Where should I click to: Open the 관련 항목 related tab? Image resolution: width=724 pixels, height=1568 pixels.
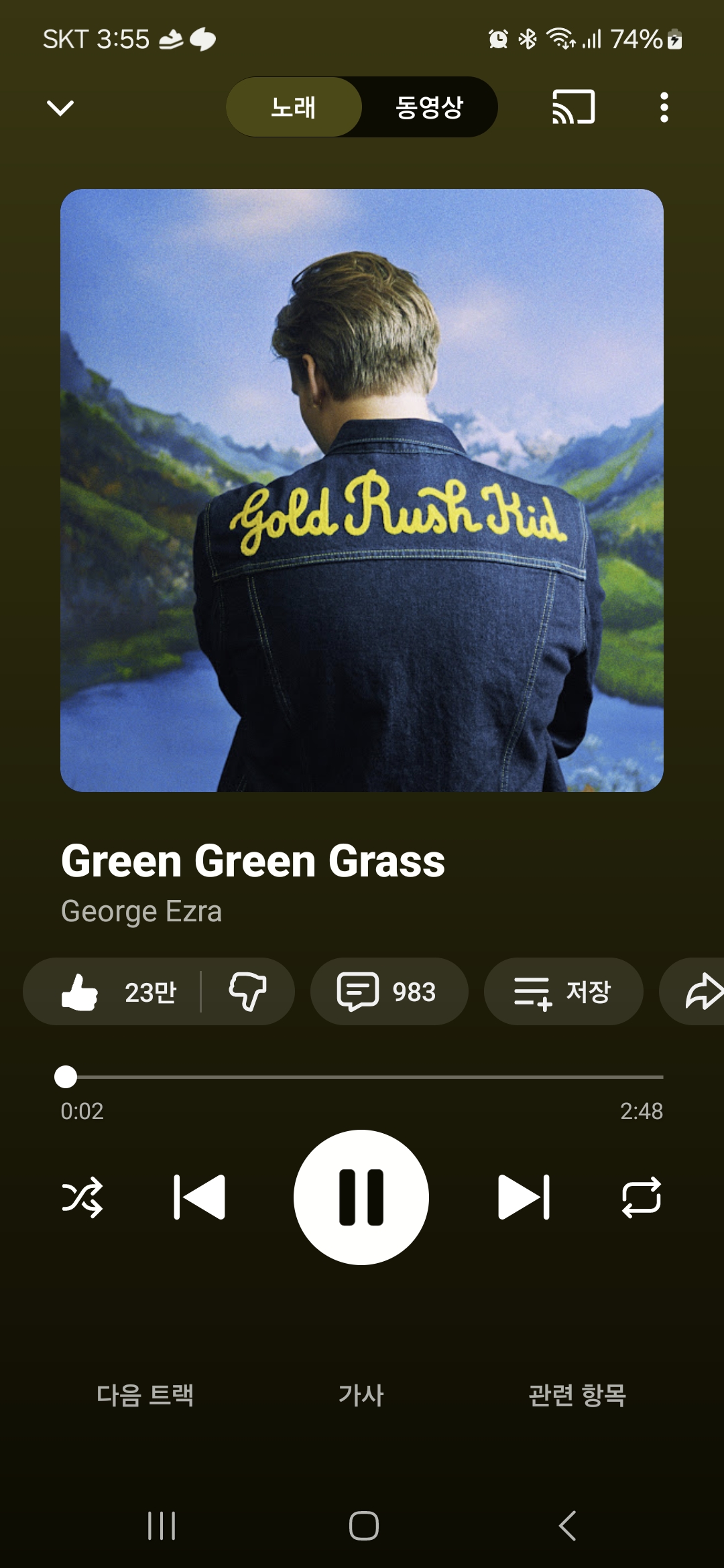pos(577,1395)
